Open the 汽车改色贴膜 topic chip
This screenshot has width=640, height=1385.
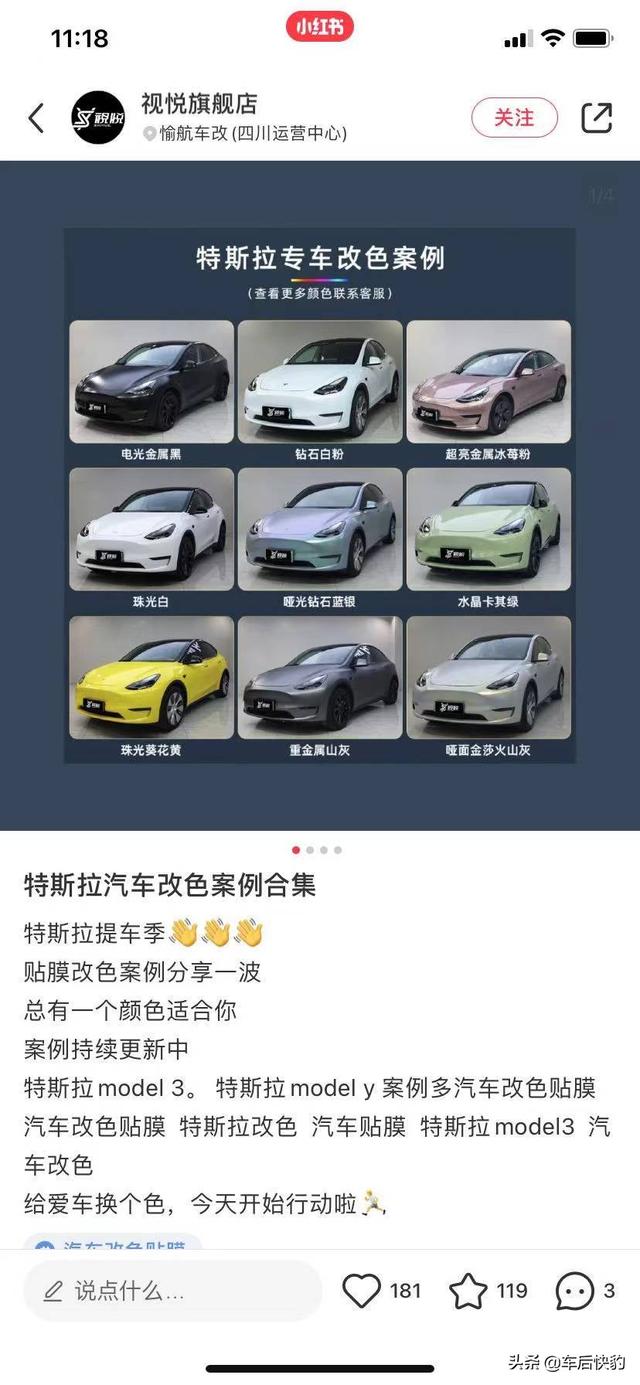[x=112, y=1244]
